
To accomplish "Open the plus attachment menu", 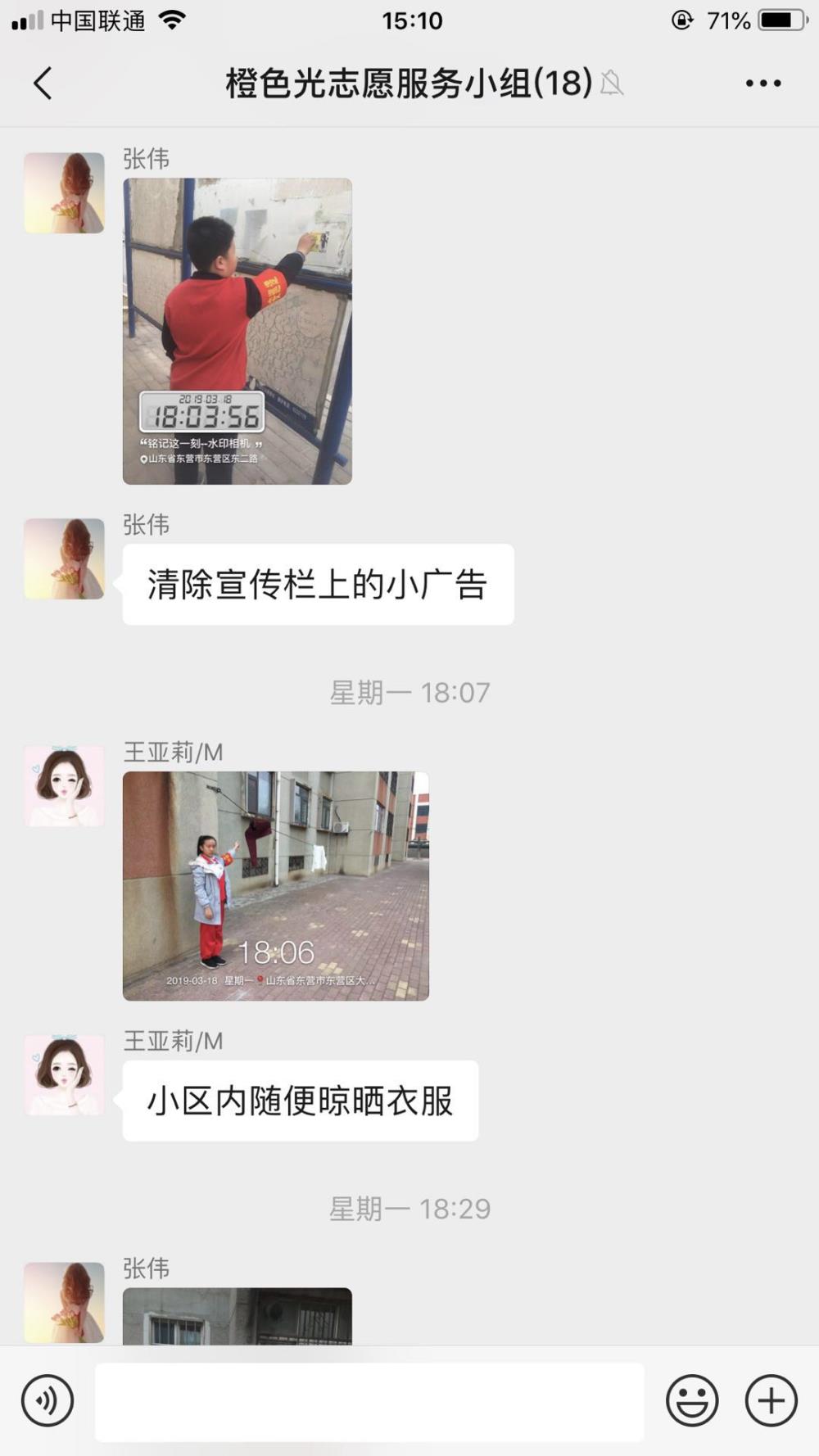I will [771, 1400].
